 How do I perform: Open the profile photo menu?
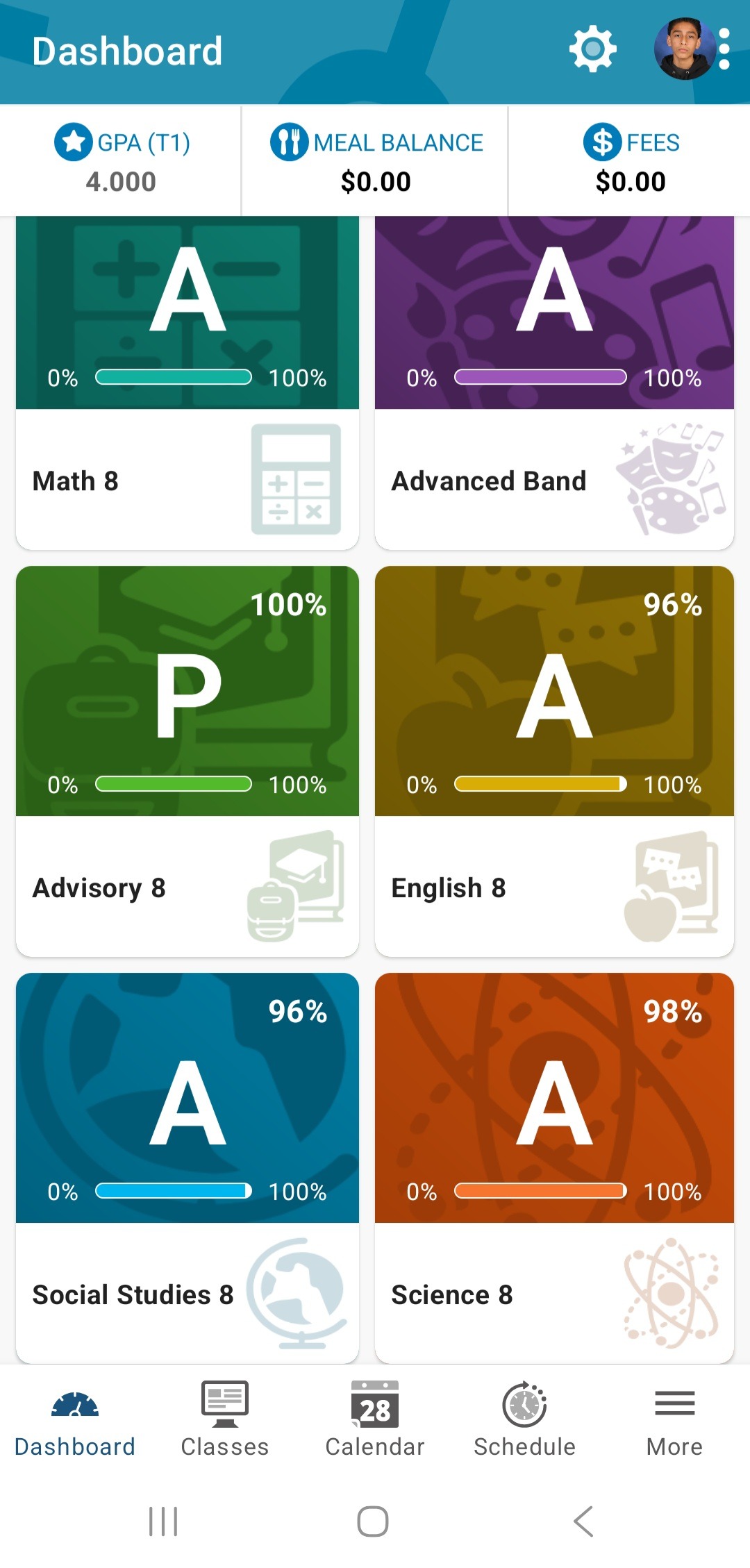click(684, 49)
